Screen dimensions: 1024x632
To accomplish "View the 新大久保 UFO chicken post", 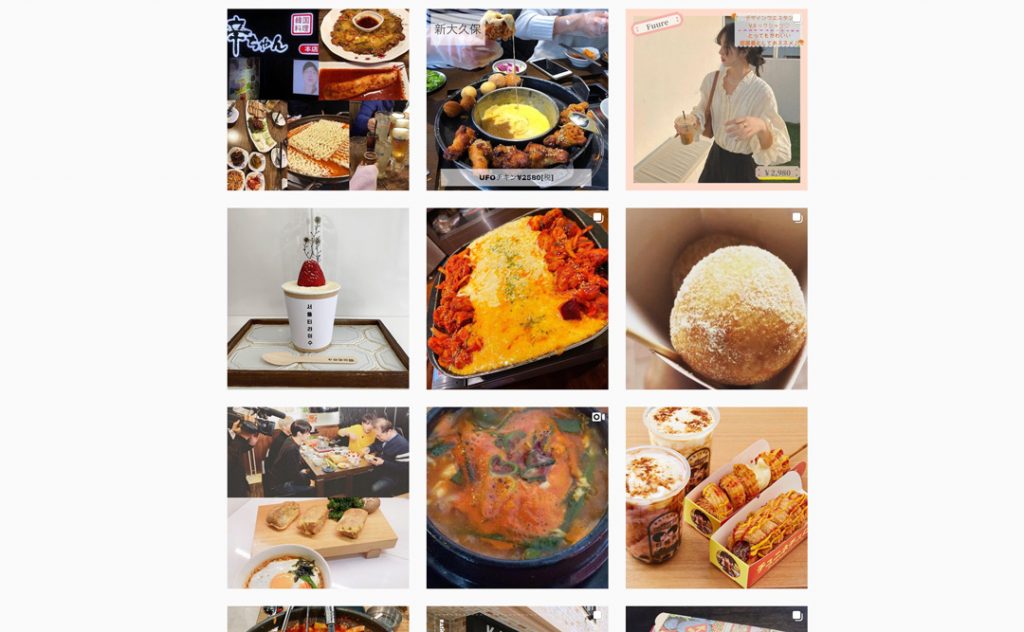I will [x=517, y=99].
